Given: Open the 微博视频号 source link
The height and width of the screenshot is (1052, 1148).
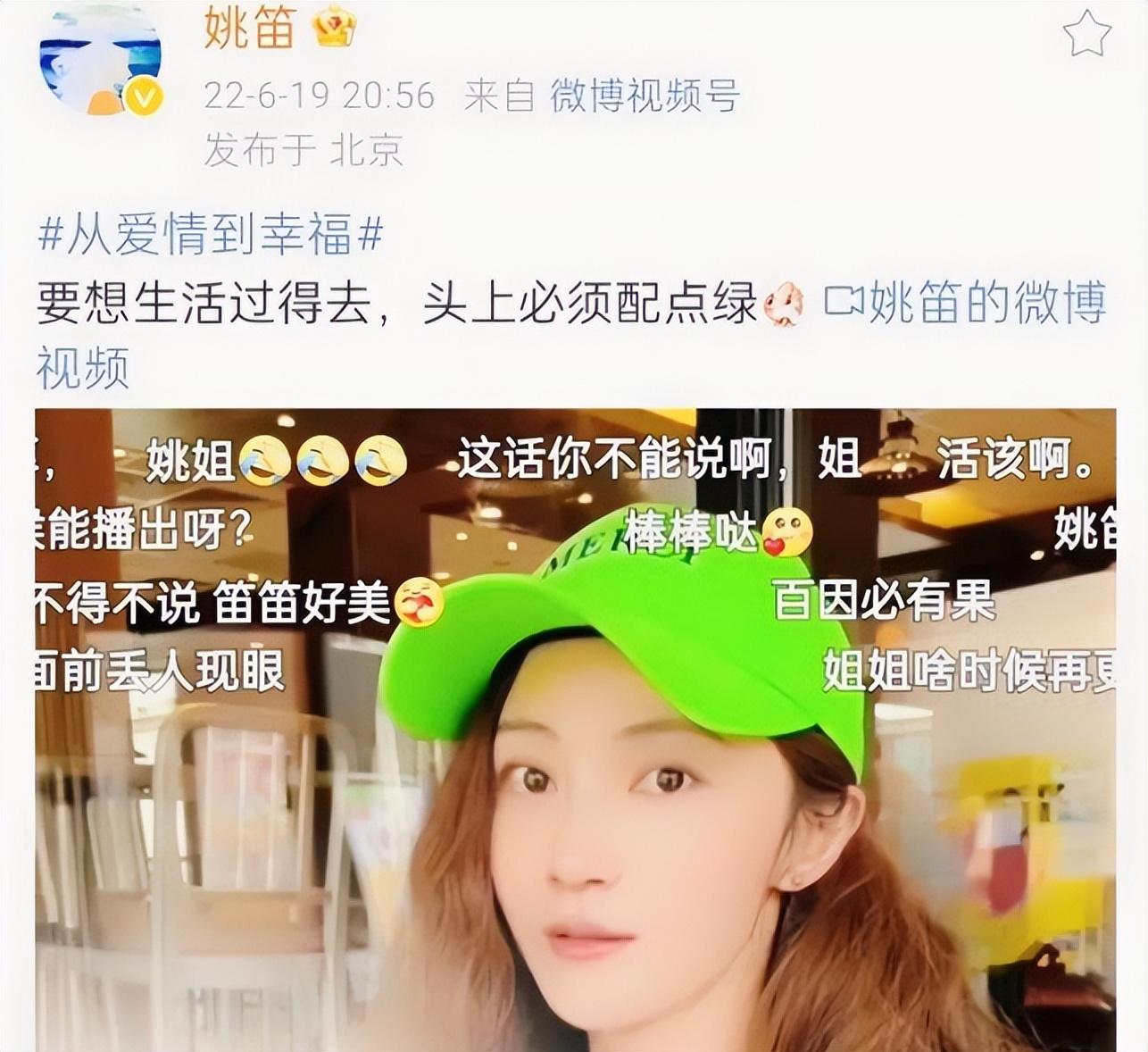Looking at the screenshot, I should pos(645,96).
